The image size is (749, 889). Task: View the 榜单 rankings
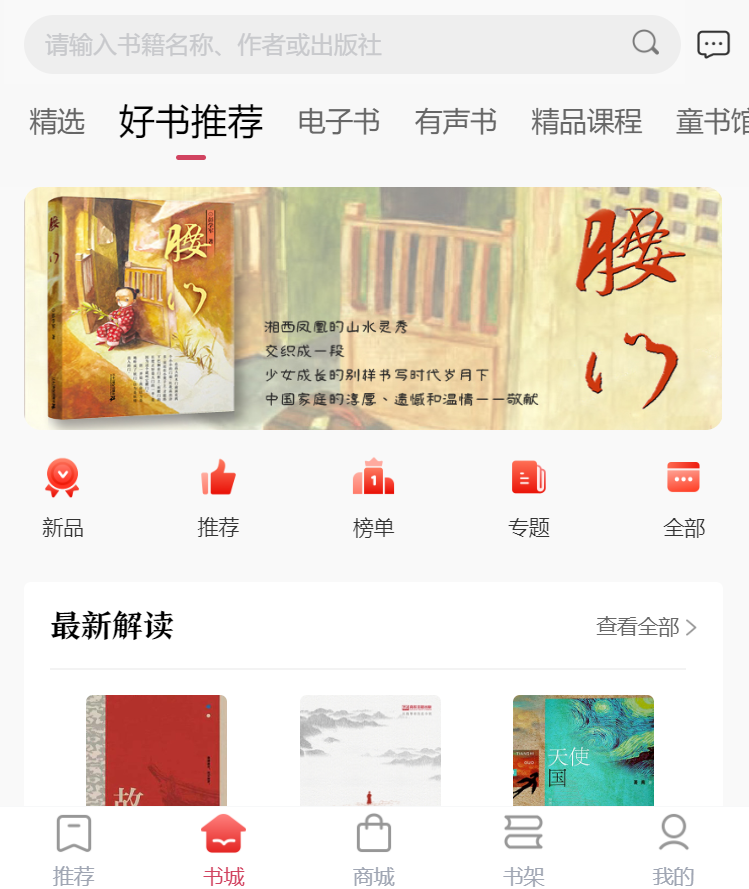click(x=373, y=497)
